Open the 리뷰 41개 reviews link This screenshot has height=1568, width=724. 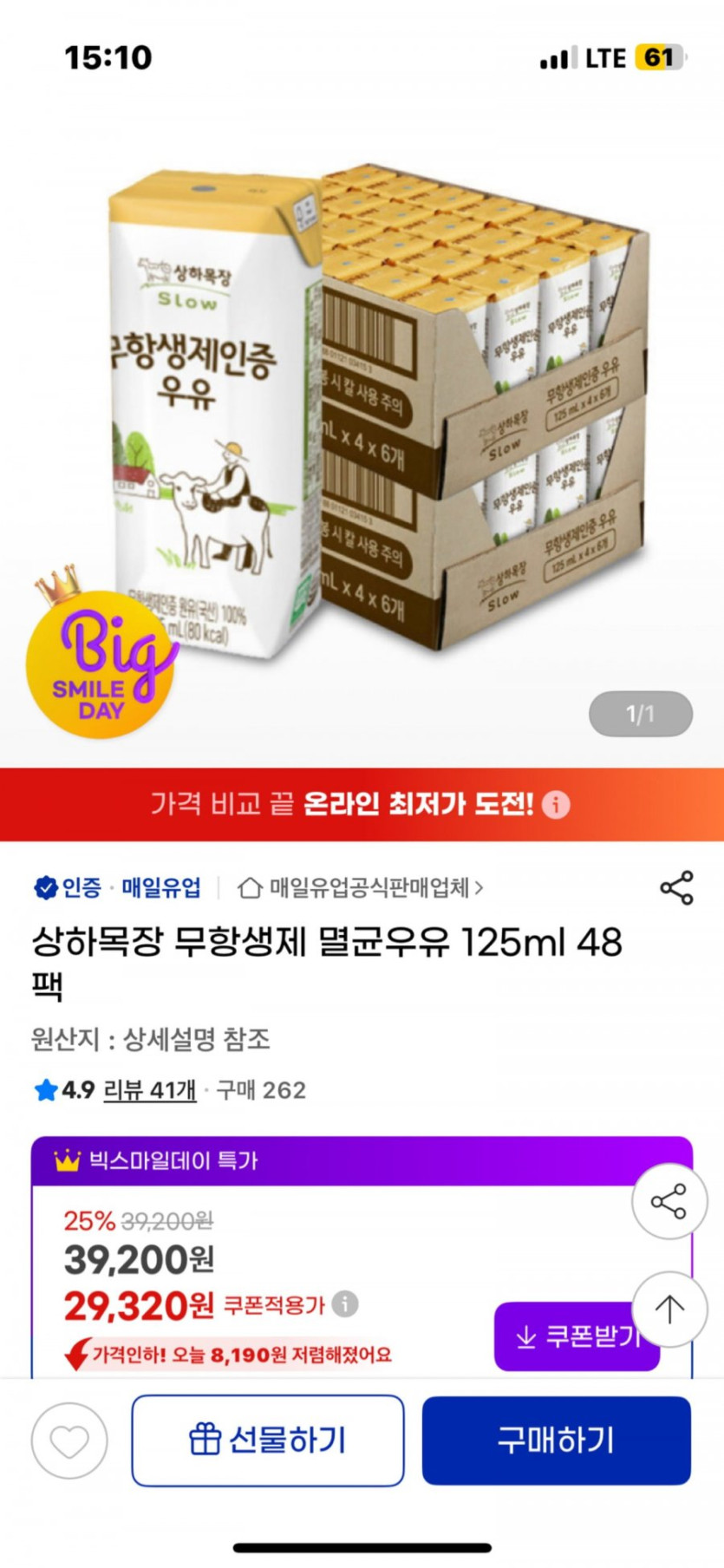tap(150, 1090)
